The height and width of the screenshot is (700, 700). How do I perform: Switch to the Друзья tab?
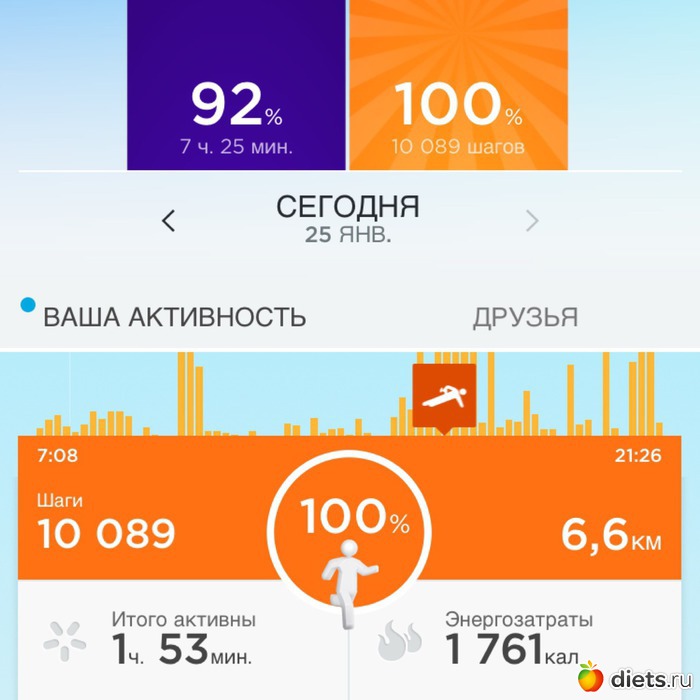[525, 317]
